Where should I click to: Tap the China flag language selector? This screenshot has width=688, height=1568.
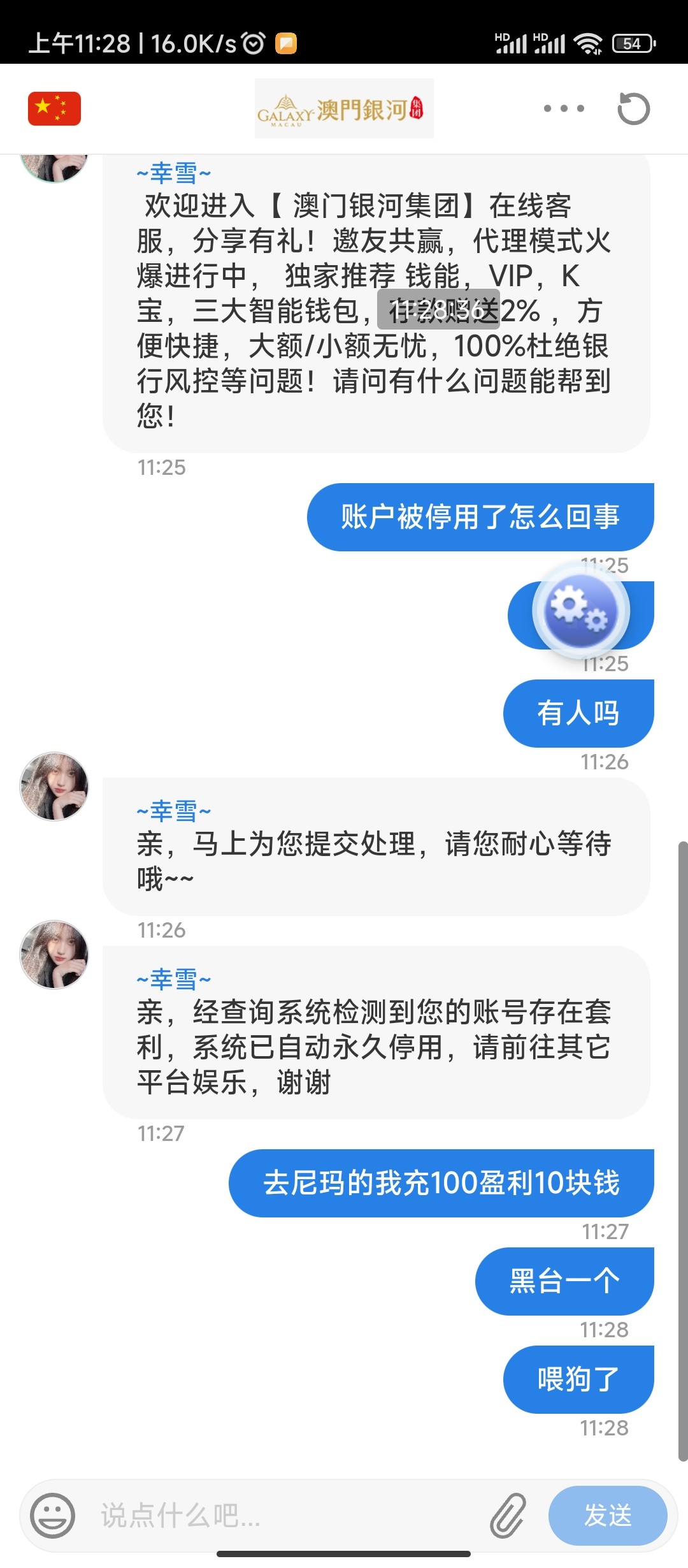coord(54,108)
